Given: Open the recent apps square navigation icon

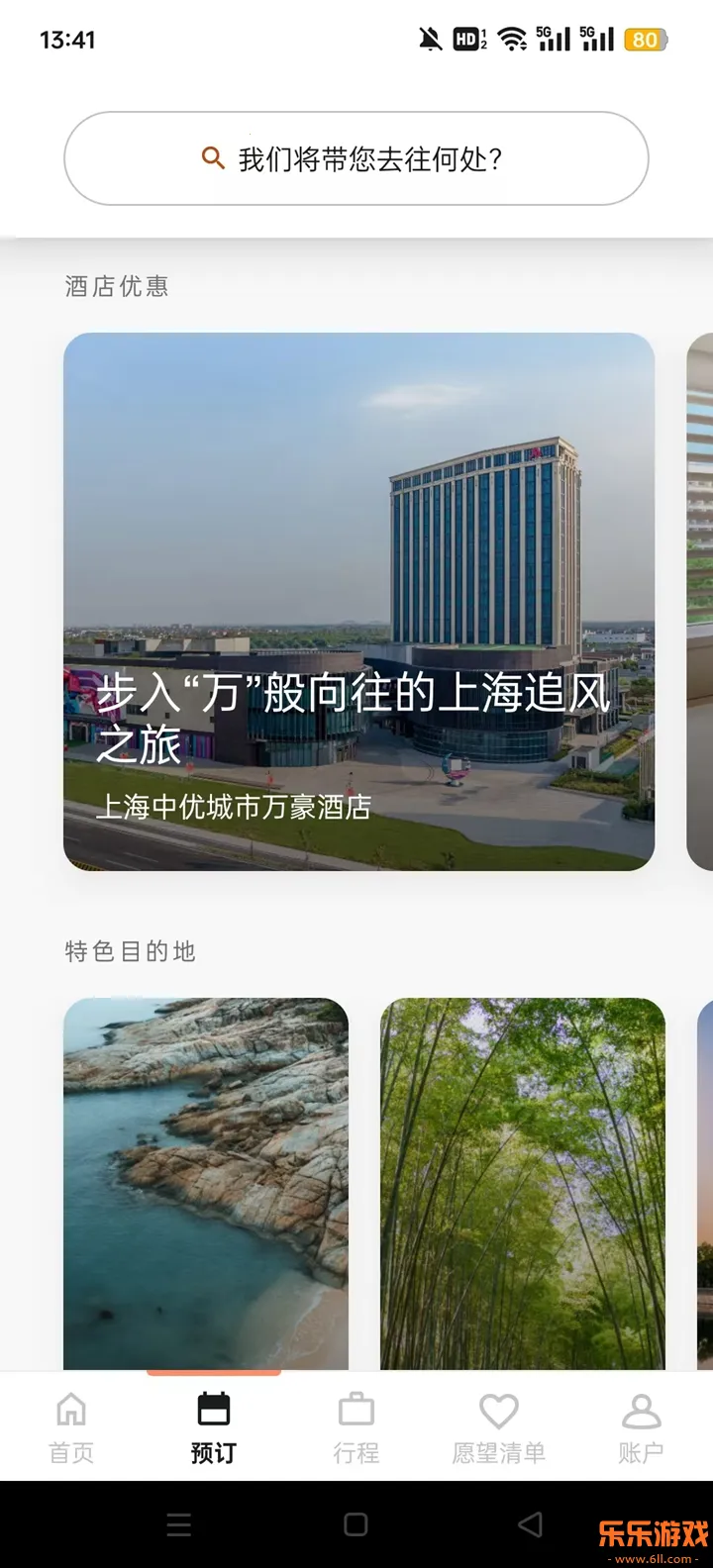Looking at the screenshot, I should click(356, 1524).
